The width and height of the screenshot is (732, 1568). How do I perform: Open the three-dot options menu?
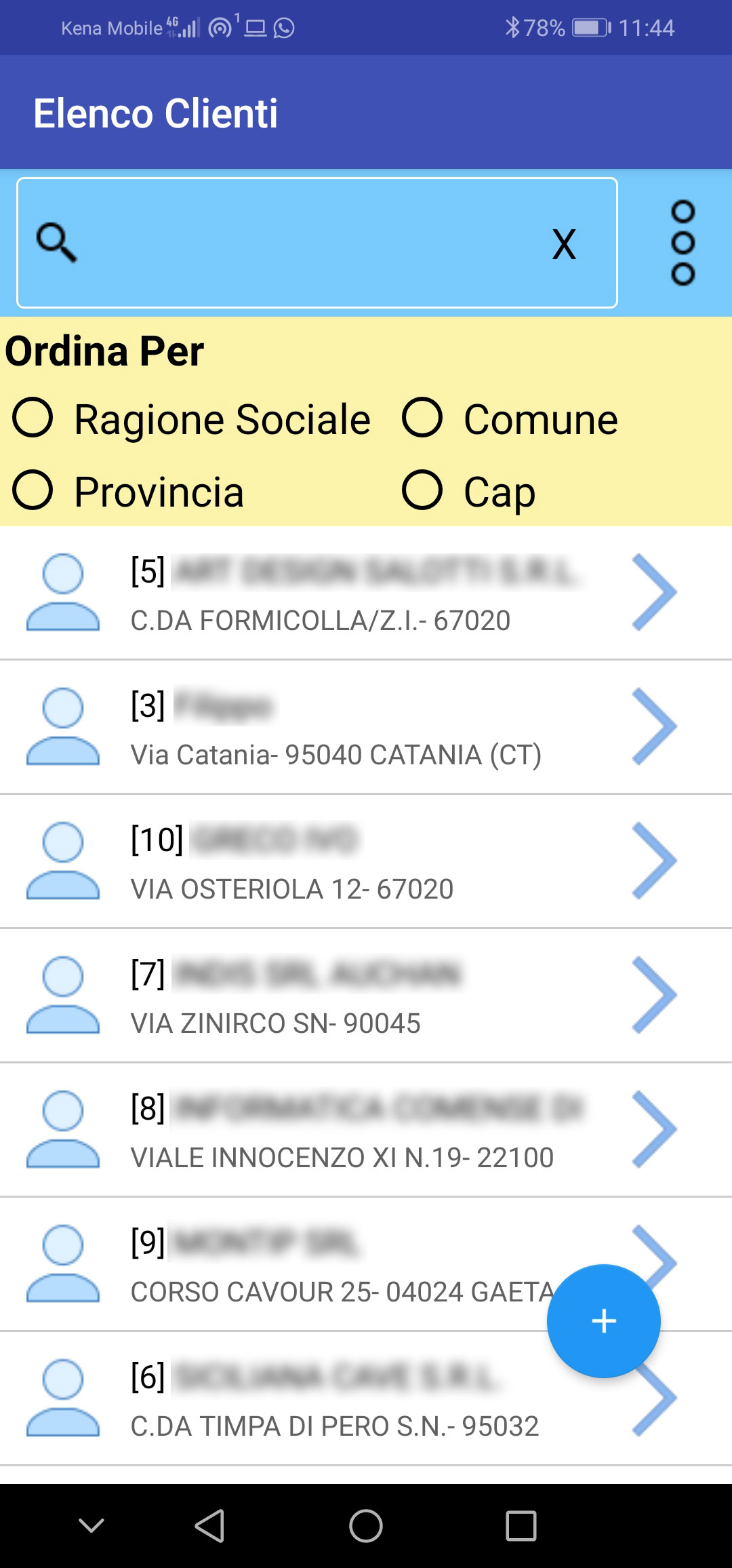point(683,243)
